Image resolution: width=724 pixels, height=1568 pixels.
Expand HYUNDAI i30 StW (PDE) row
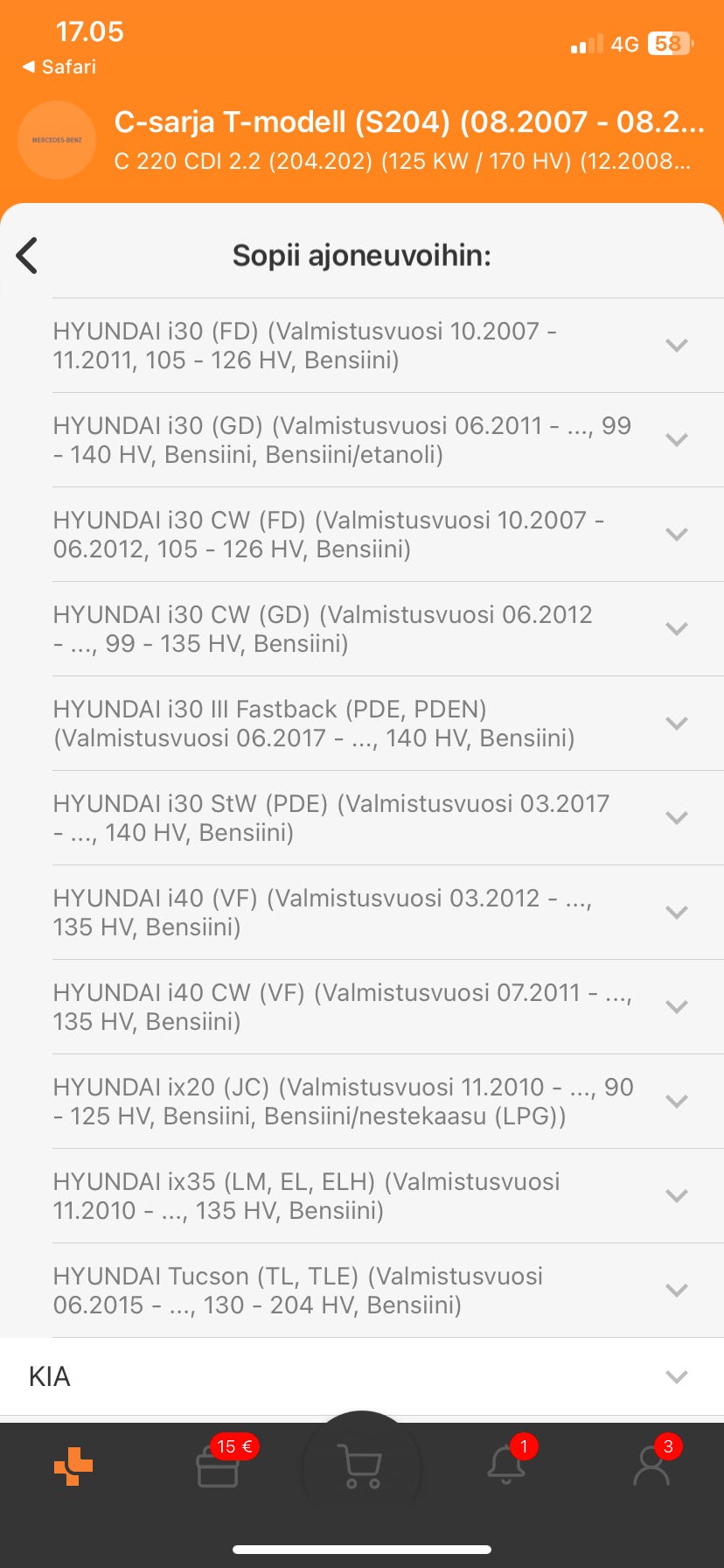pos(676,818)
